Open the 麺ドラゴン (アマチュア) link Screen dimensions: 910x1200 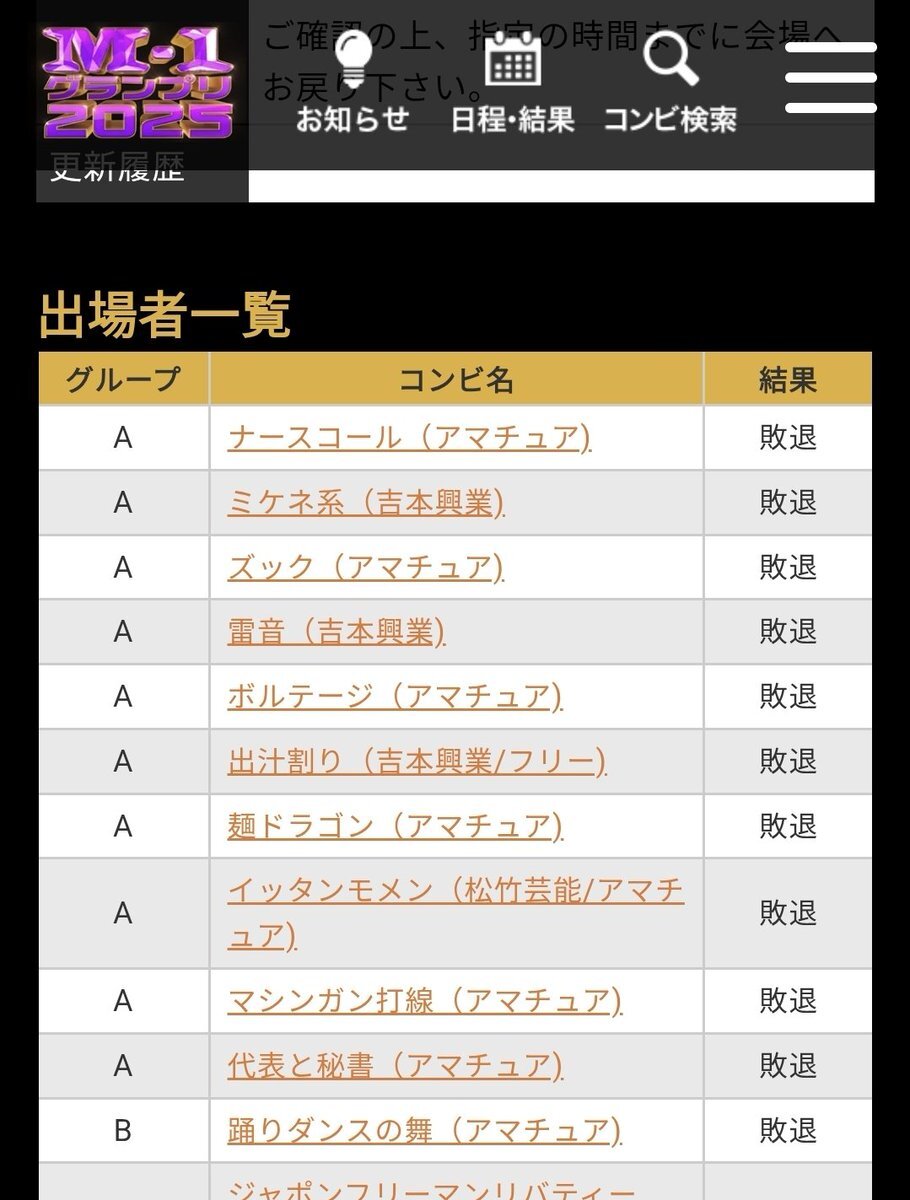(x=395, y=827)
